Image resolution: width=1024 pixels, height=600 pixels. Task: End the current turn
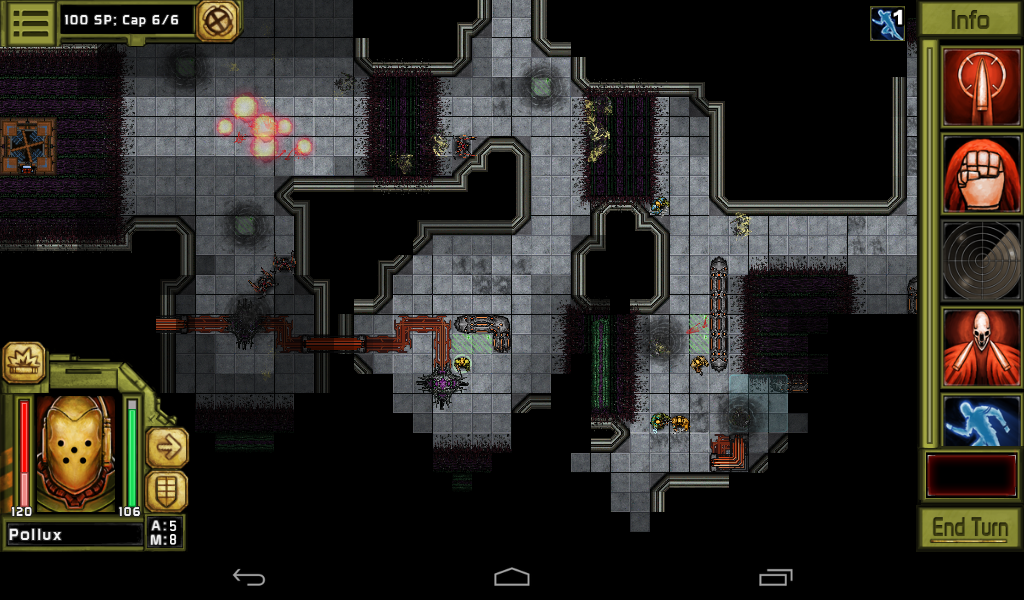pos(968,527)
